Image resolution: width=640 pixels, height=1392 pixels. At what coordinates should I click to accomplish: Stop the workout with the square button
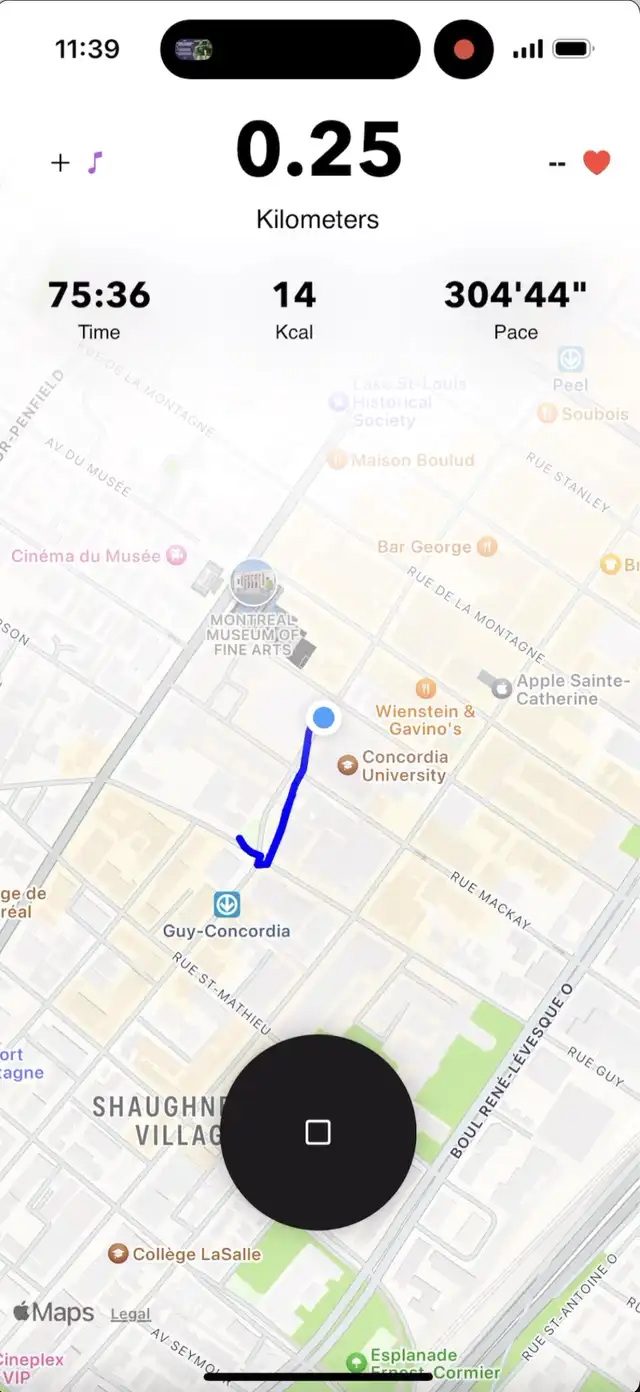click(x=318, y=1132)
